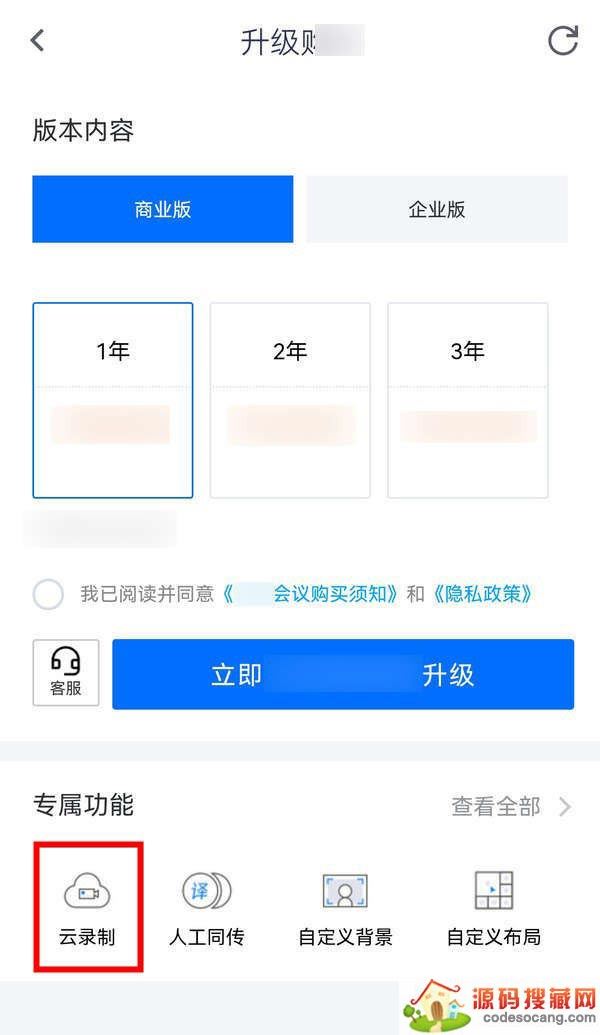This screenshot has height=1035, width=600.
Task: Tick the agreement circle checkbox
Action: 48,594
